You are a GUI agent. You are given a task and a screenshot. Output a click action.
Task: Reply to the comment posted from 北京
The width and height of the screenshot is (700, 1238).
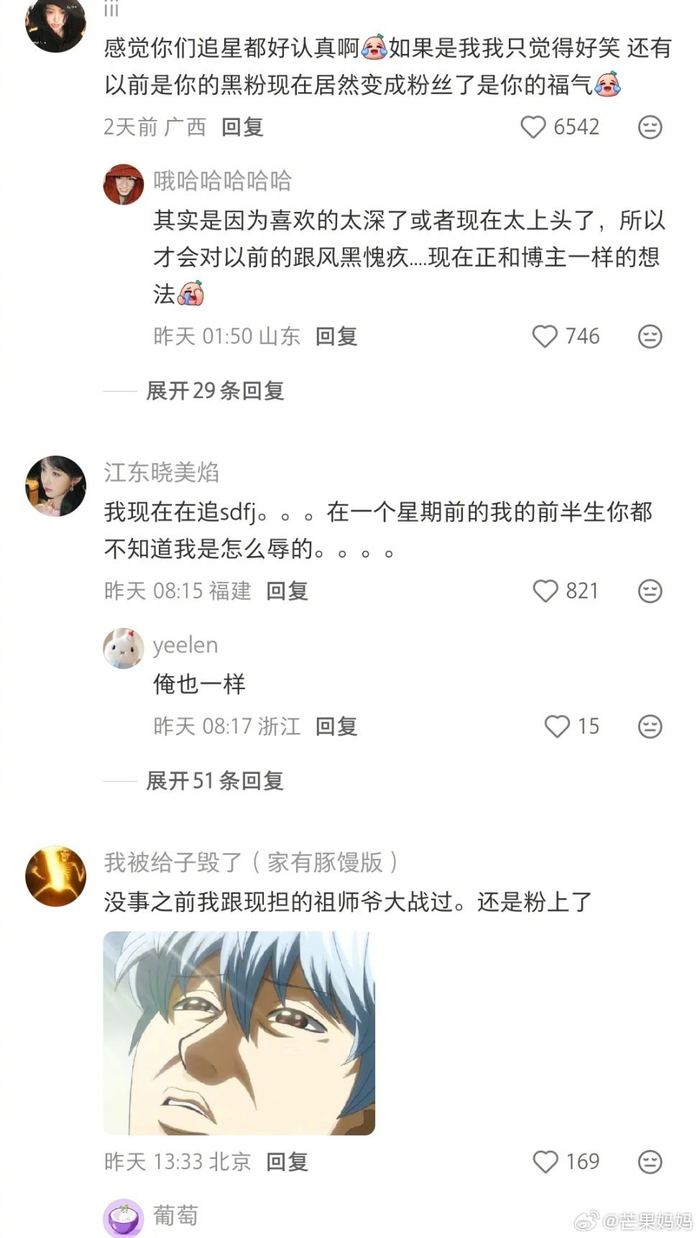click(287, 1161)
